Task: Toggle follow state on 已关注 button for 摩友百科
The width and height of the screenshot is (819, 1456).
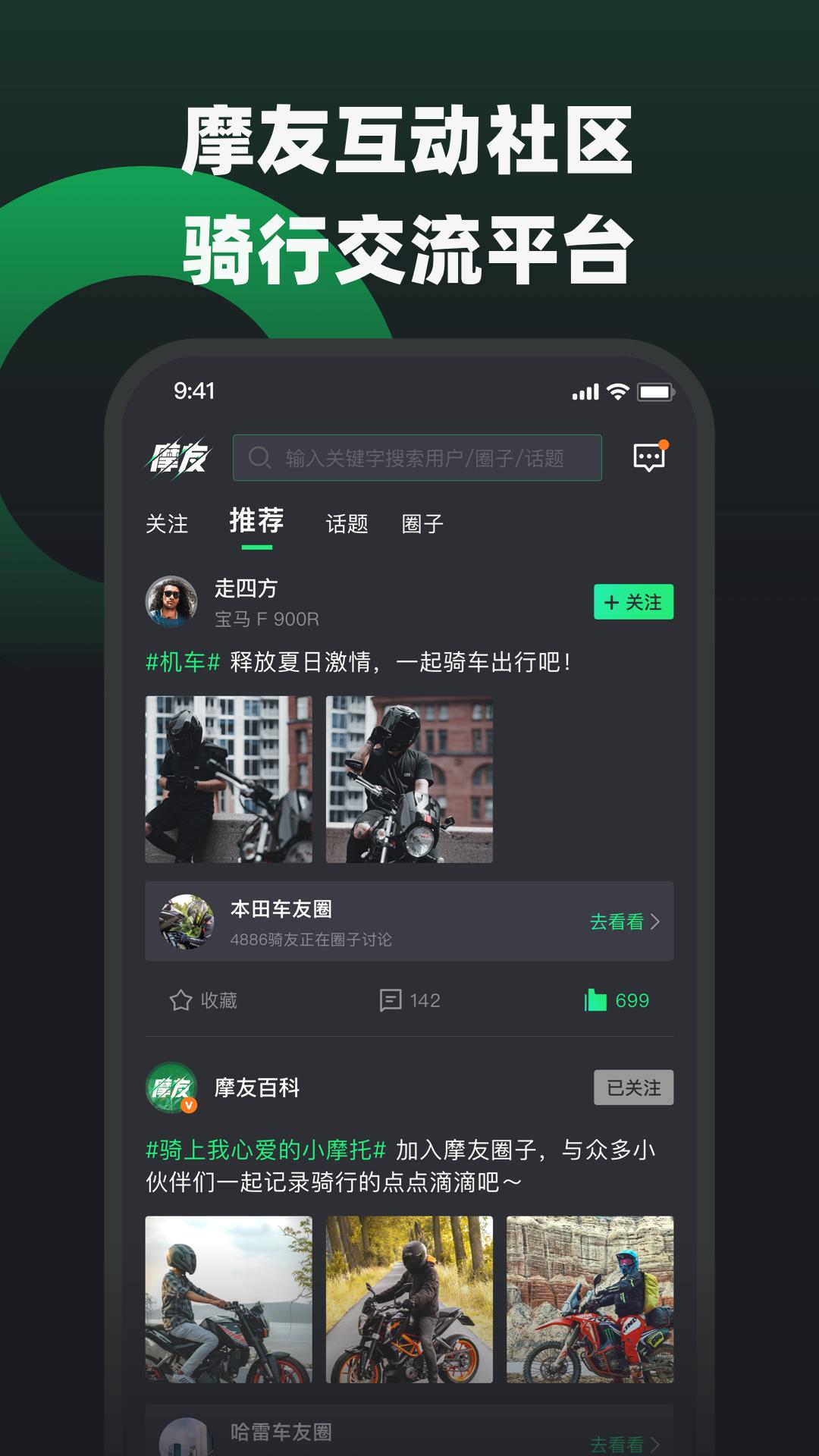Action: (634, 1087)
